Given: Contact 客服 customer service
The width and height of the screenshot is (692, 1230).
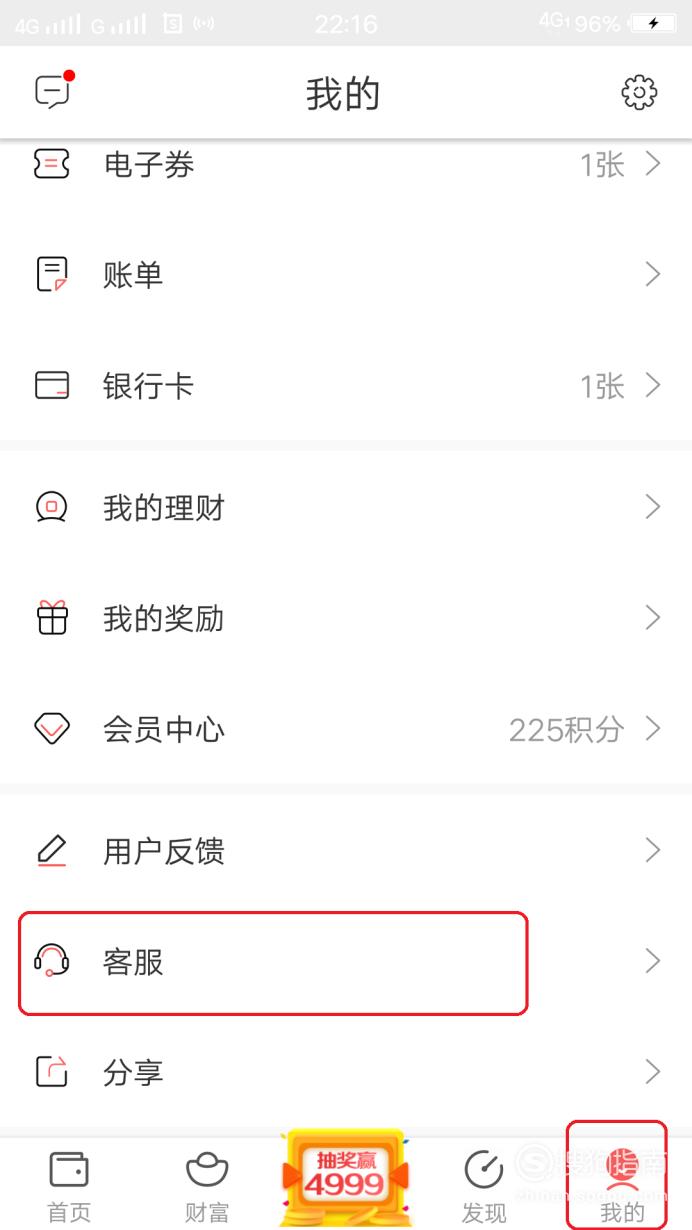Looking at the screenshot, I should (x=346, y=962).
